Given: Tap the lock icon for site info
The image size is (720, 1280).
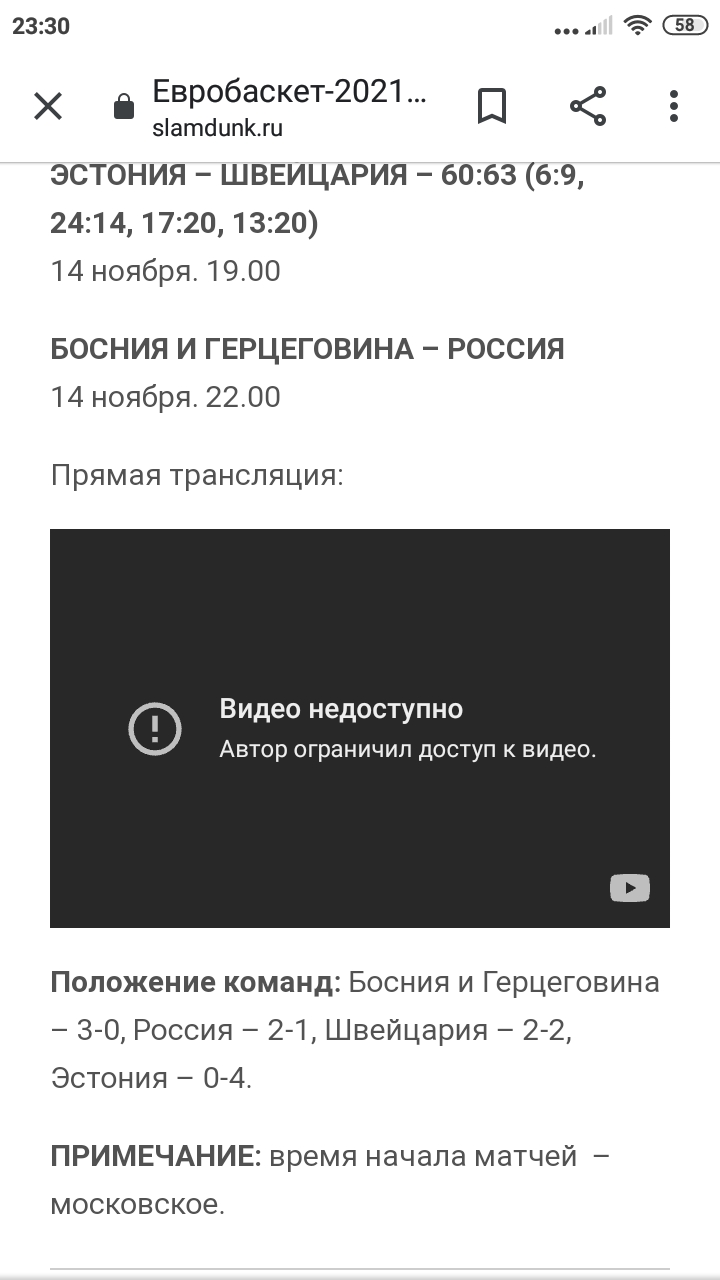Looking at the screenshot, I should (124, 107).
